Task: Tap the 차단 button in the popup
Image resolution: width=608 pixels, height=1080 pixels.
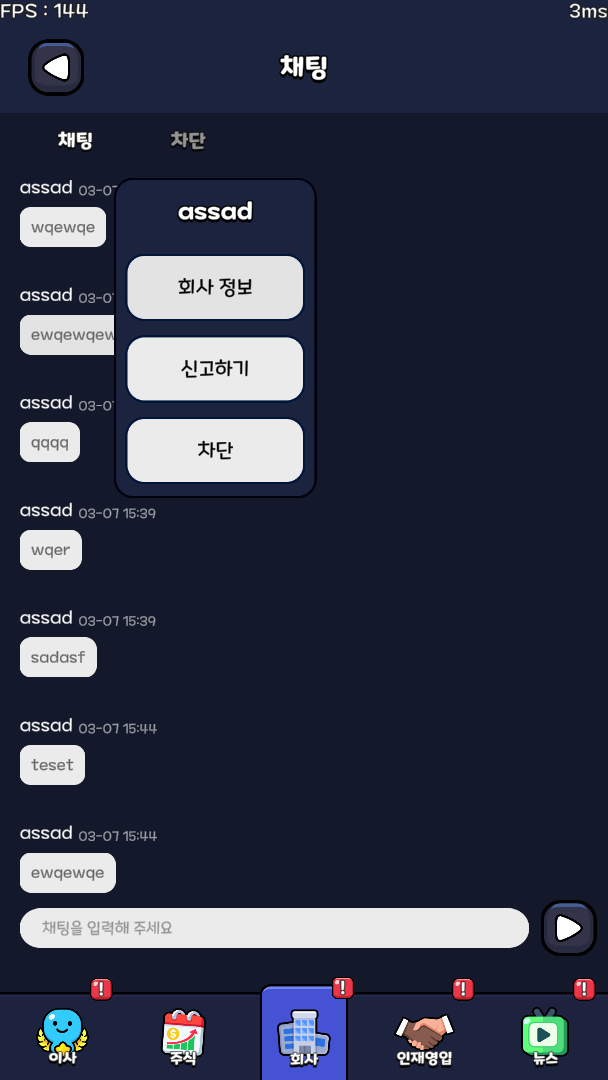Action: click(x=215, y=450)
